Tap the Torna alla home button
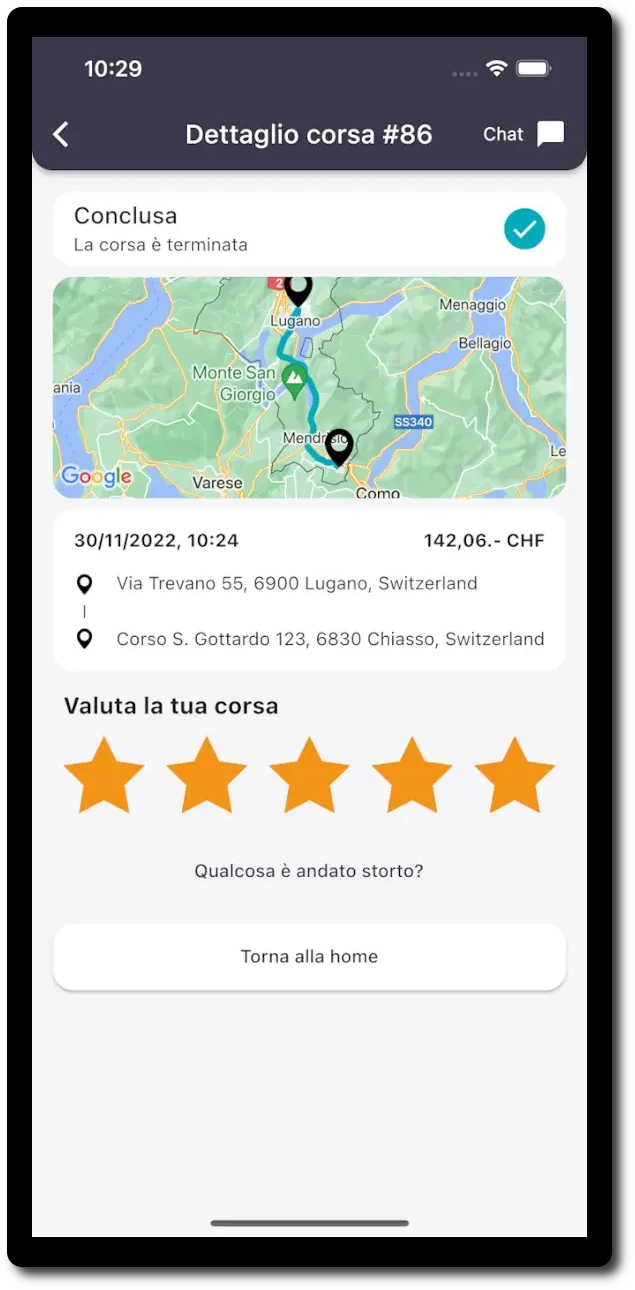This screenshot has height=1290, width=635. click(309, 957)
